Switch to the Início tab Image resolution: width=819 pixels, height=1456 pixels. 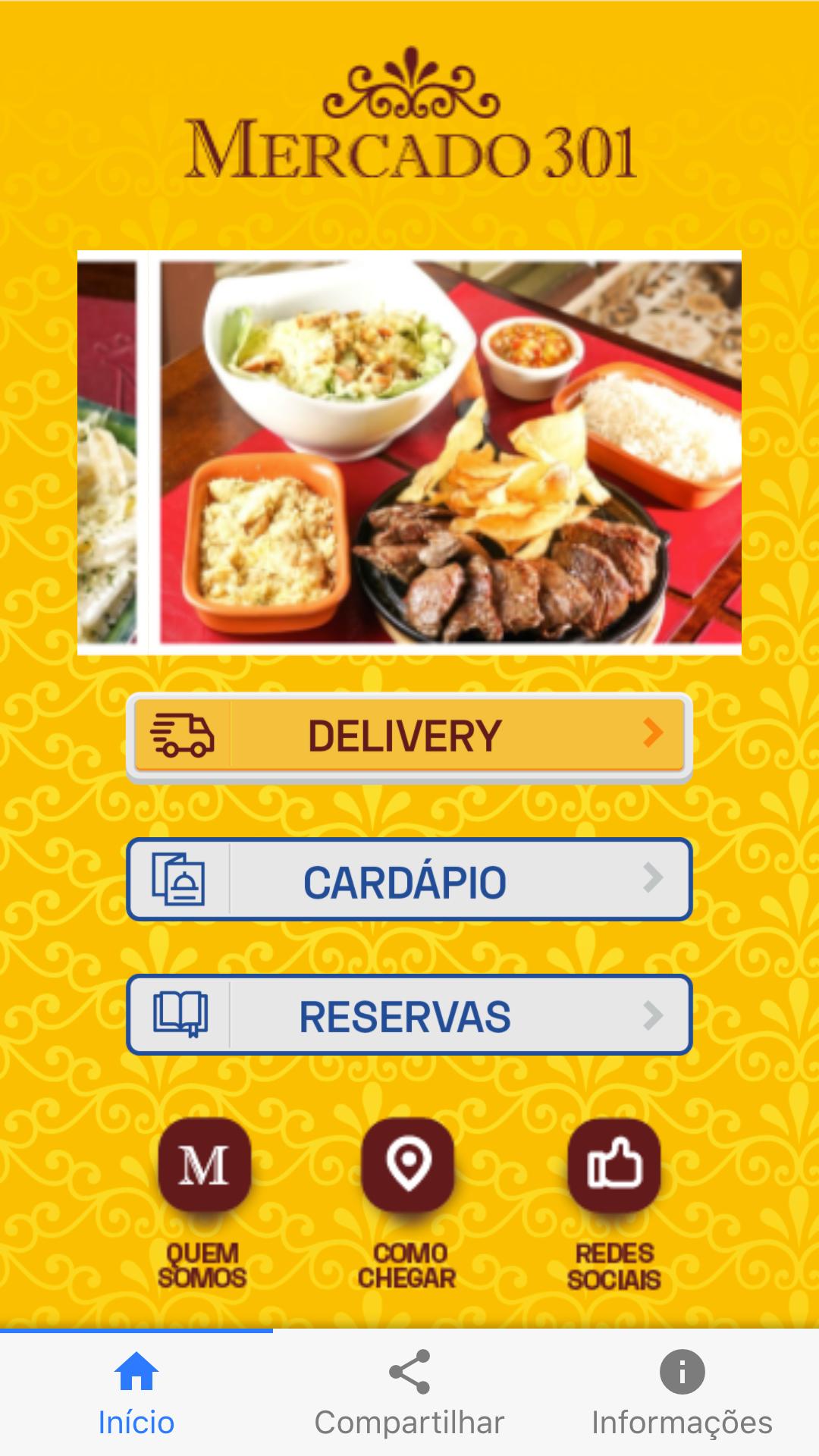click(136, 1394)
